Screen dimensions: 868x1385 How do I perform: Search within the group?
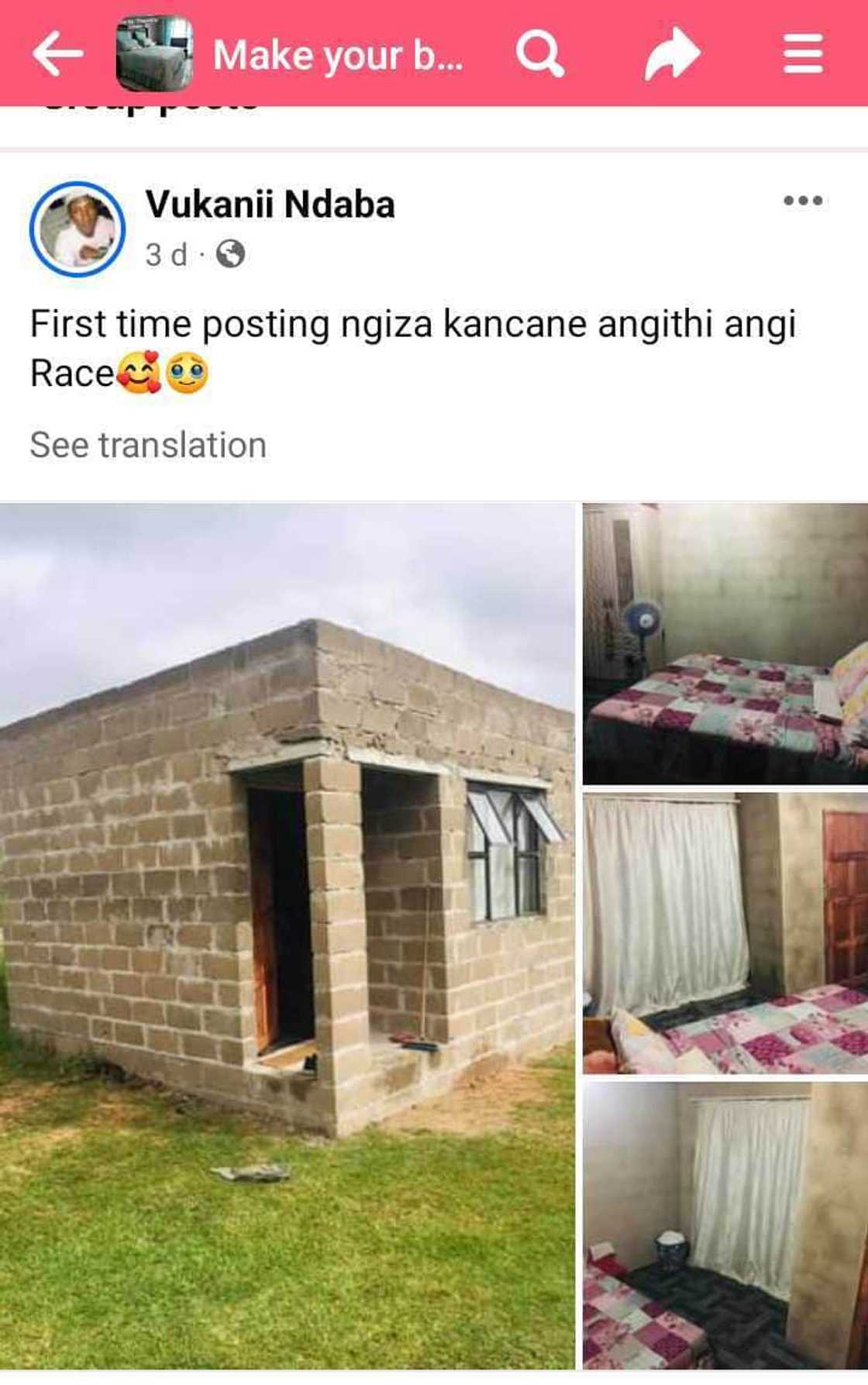click(539, 54)
